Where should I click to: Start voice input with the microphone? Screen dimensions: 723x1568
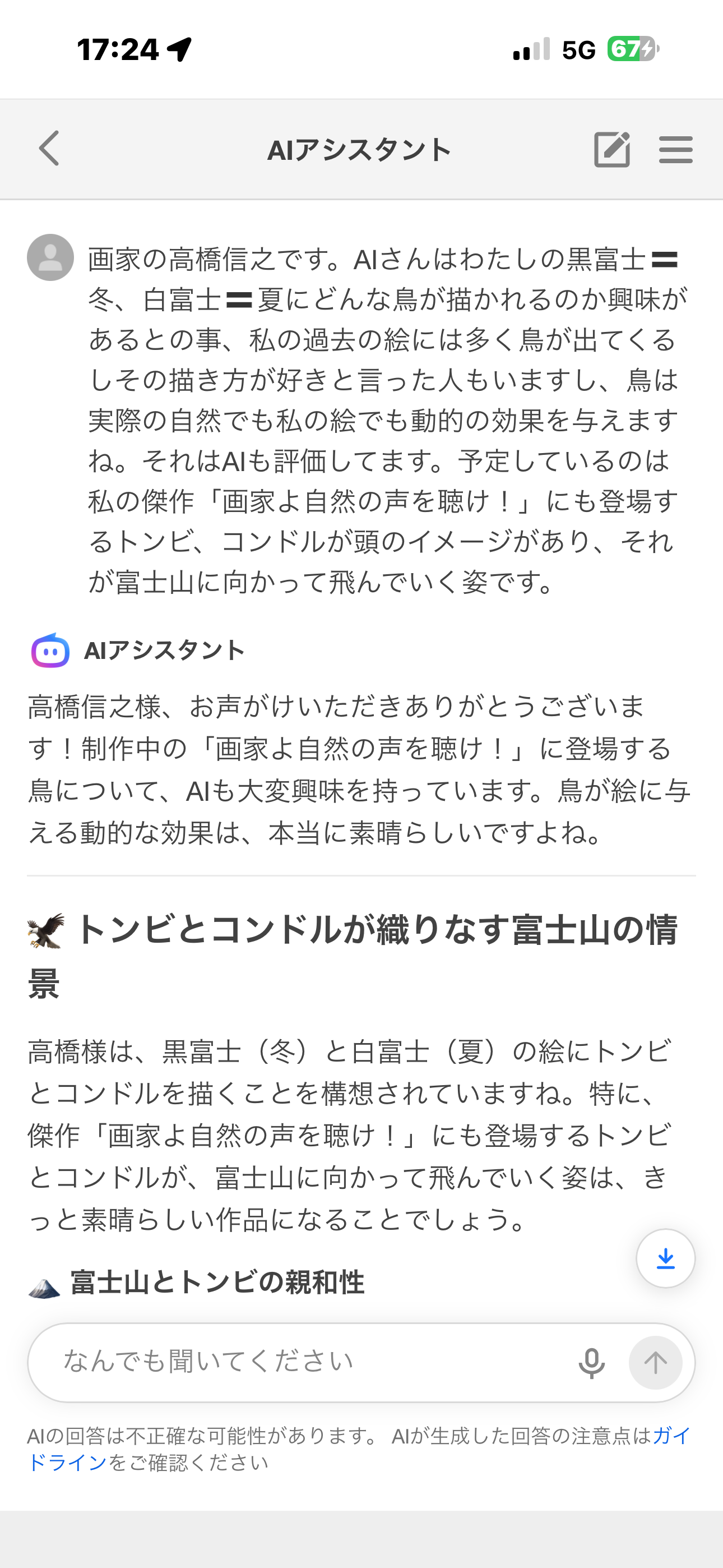(591, 1363)
